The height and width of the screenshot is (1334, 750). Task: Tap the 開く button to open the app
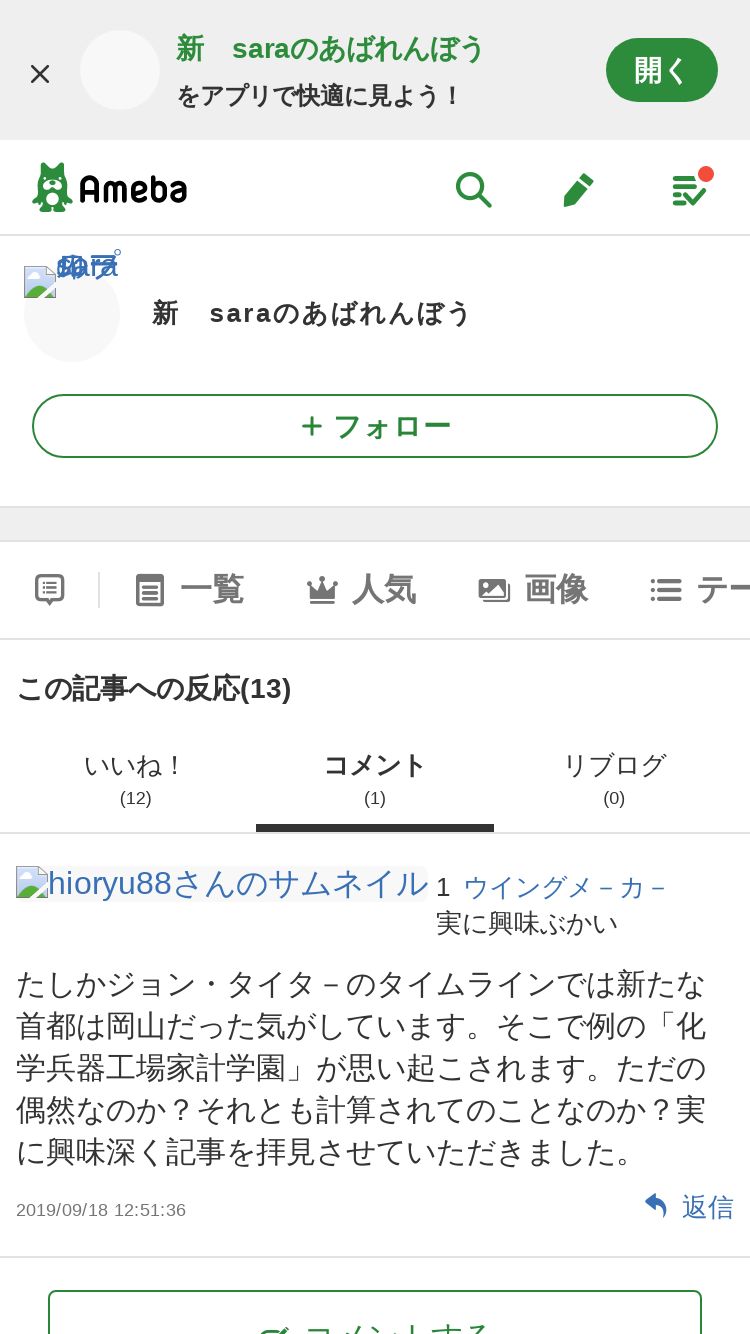pos(662,70)
